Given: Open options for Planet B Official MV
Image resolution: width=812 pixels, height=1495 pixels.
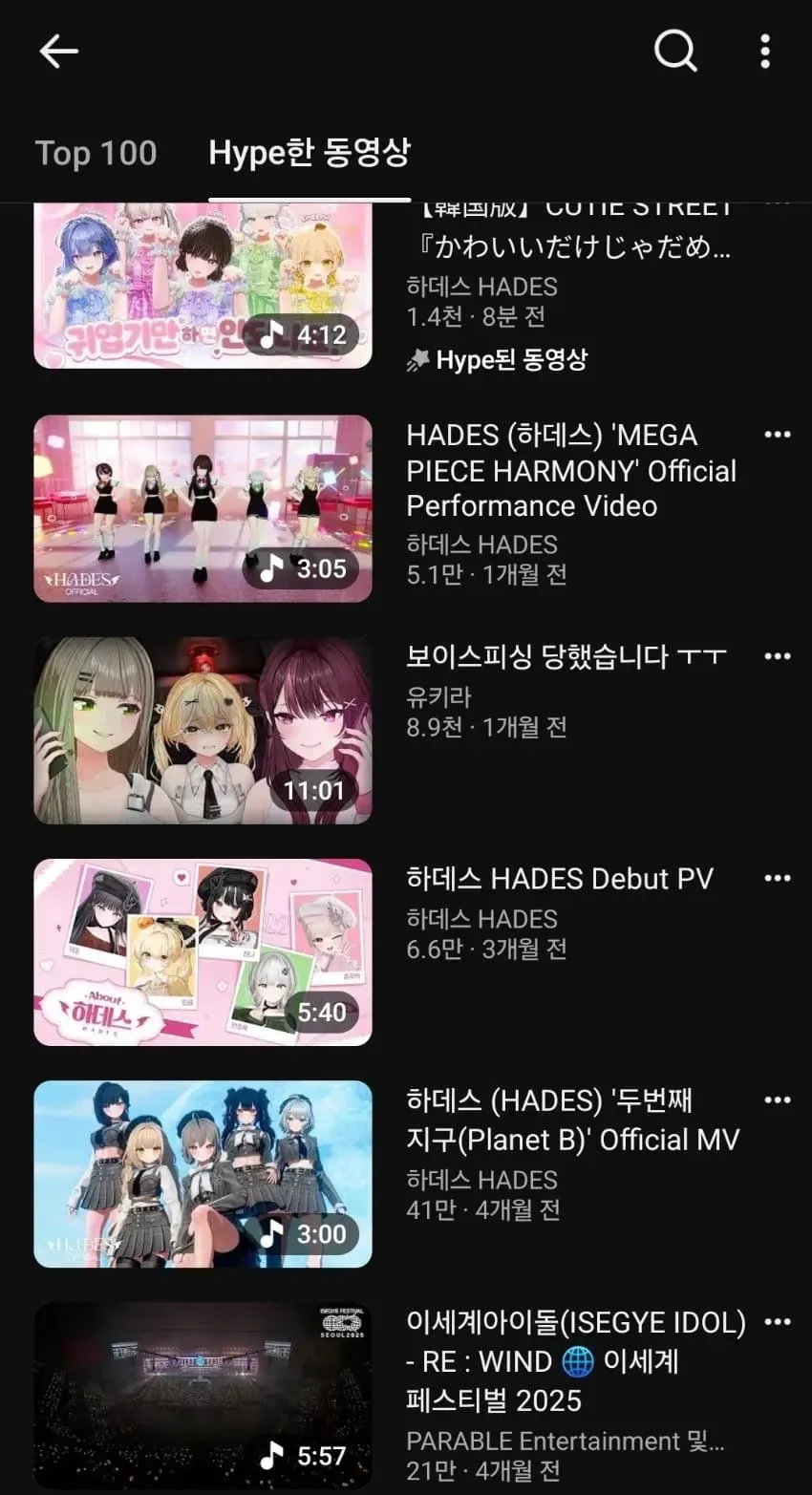Looking at the screenshot, I should pyautogui.click(x=778, y=1100).
